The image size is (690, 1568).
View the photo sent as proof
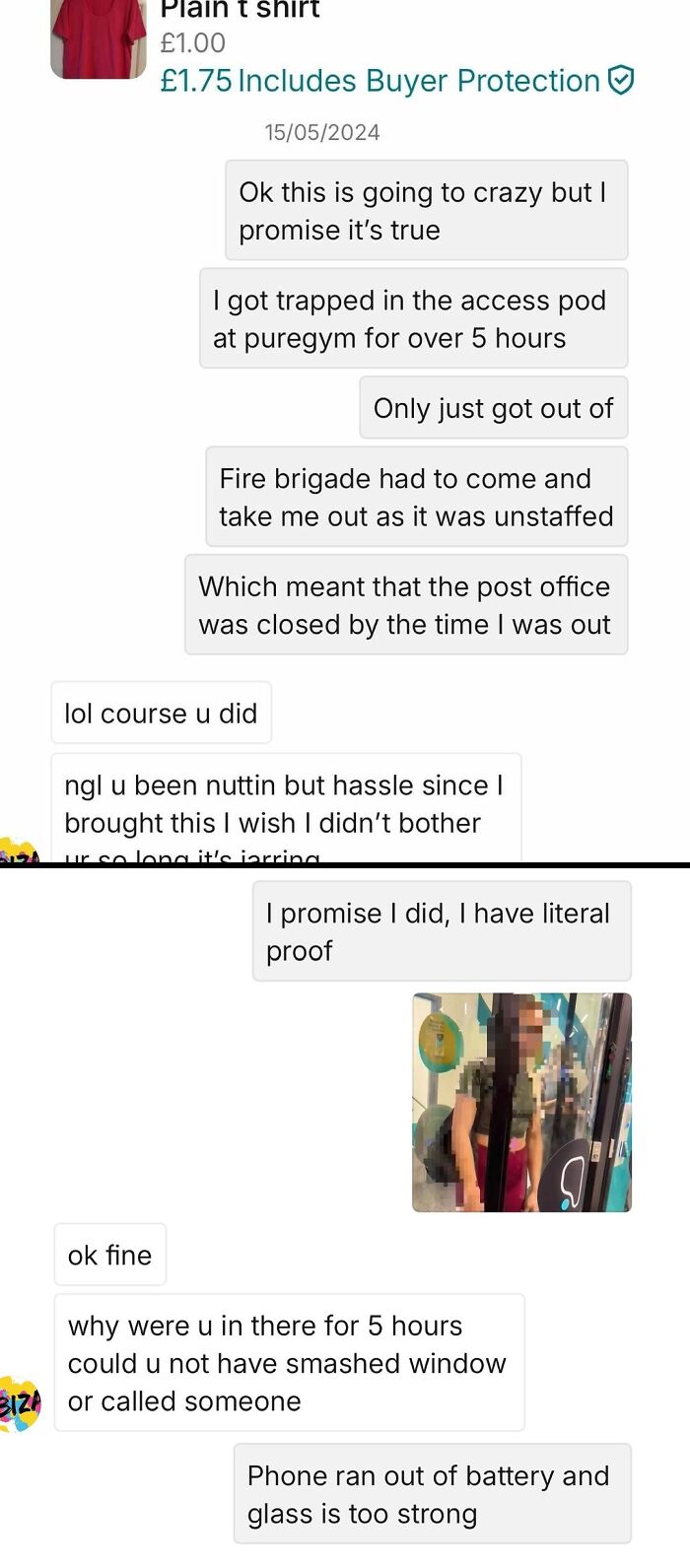[x=521, y=1102]
